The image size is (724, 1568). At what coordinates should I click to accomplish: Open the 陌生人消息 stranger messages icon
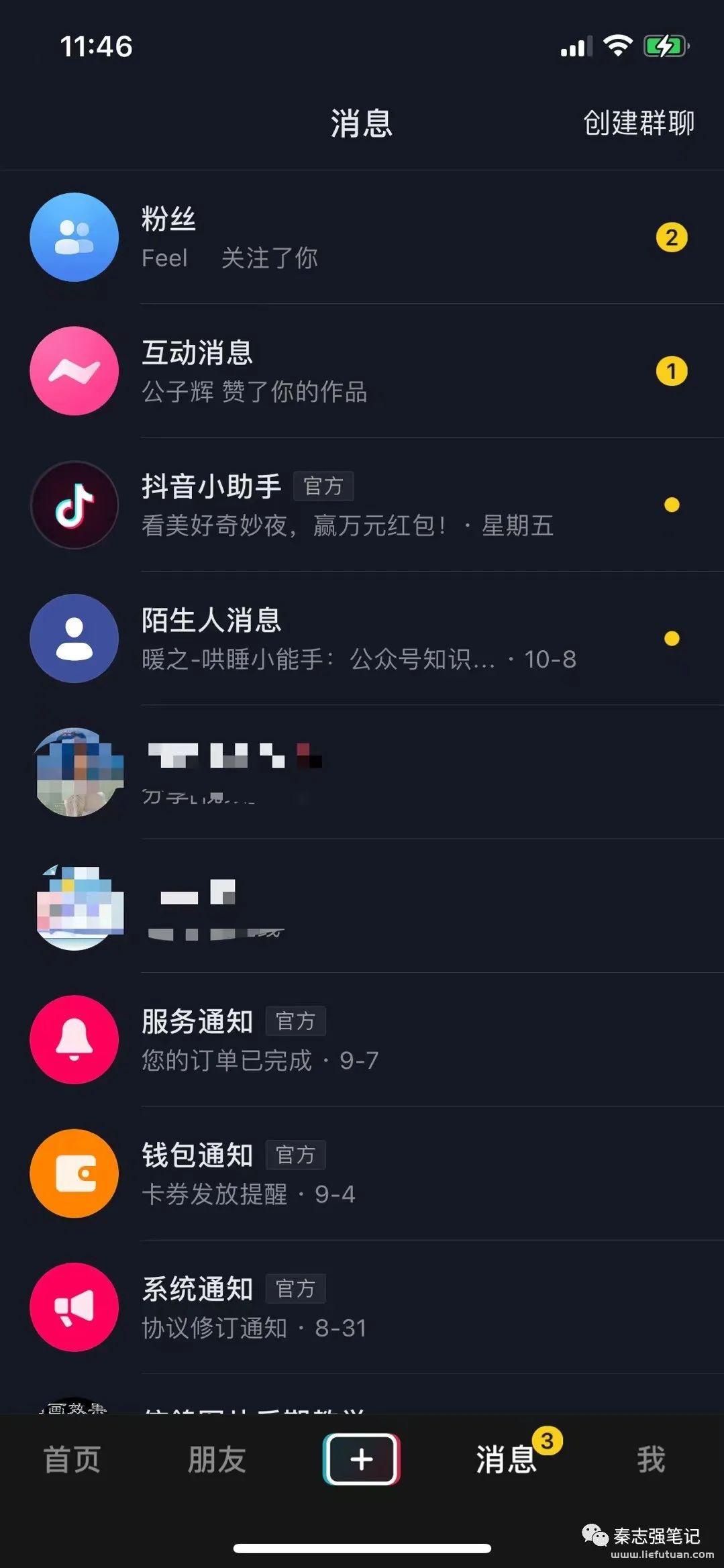click(x=74, y=639)
